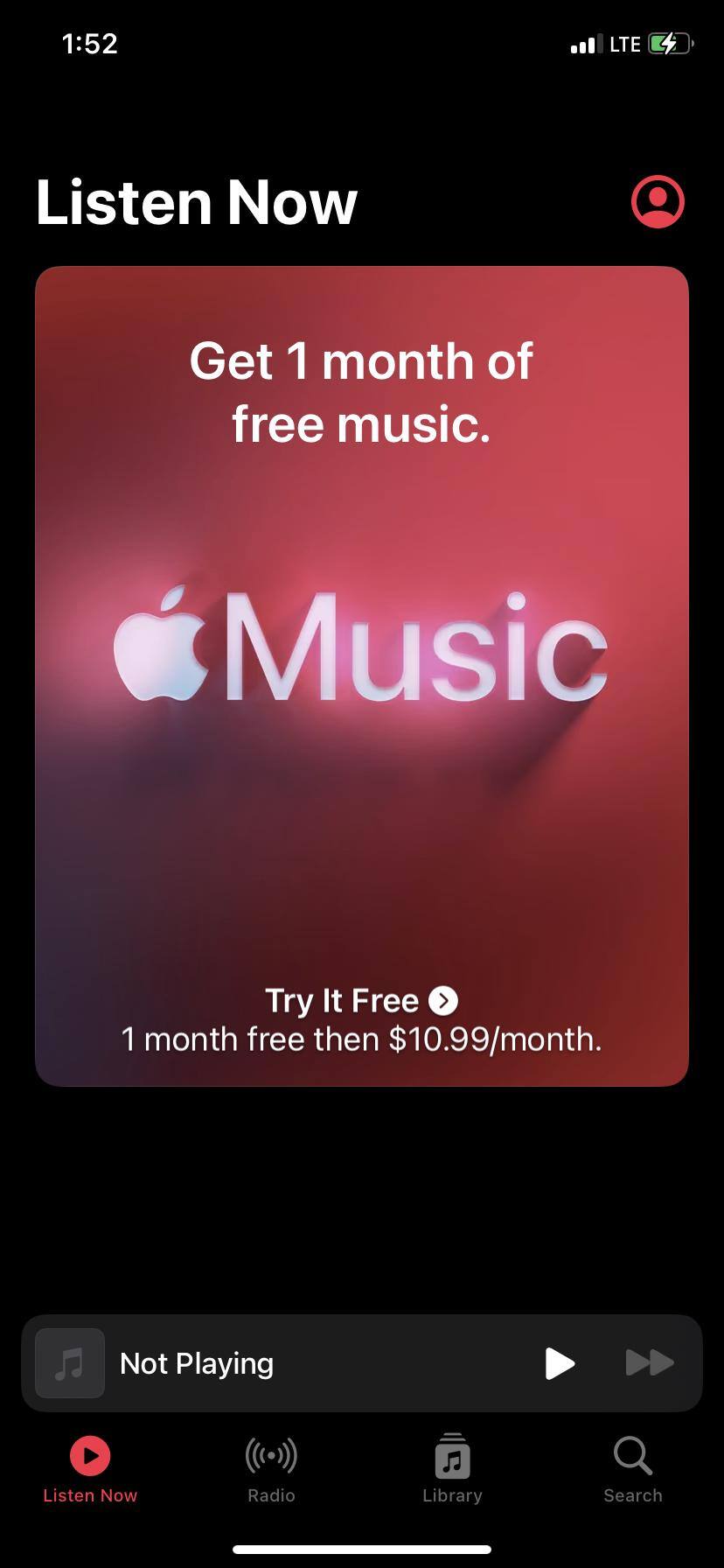Screen dimensions: 724x1568
Task: Start playback with the play button
Action: [x=560, y=1363]
